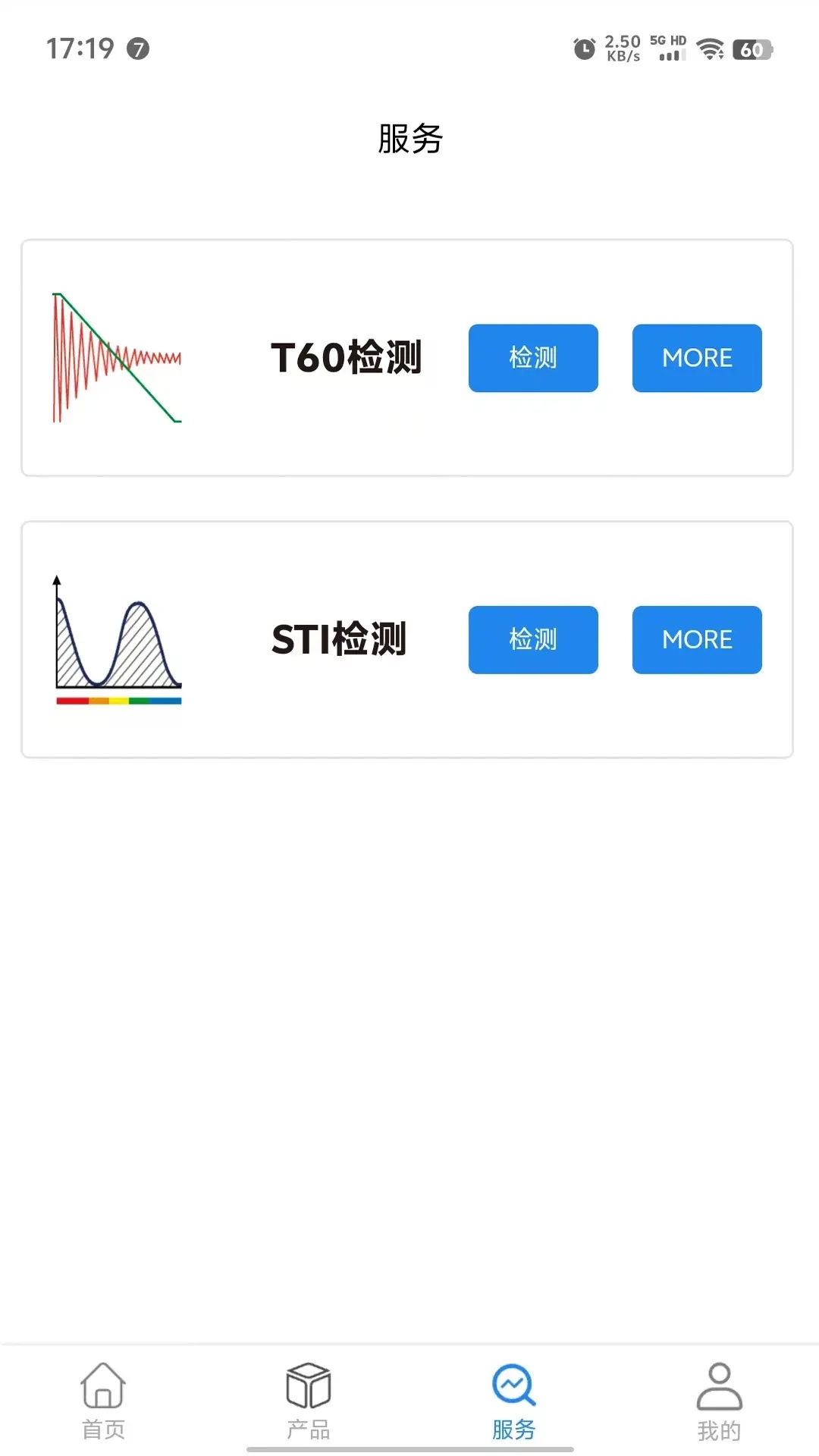Screen dimensions: 819x1456
Task: Tap the rainbow color bar under STI curve
Action: pos(118,701)
